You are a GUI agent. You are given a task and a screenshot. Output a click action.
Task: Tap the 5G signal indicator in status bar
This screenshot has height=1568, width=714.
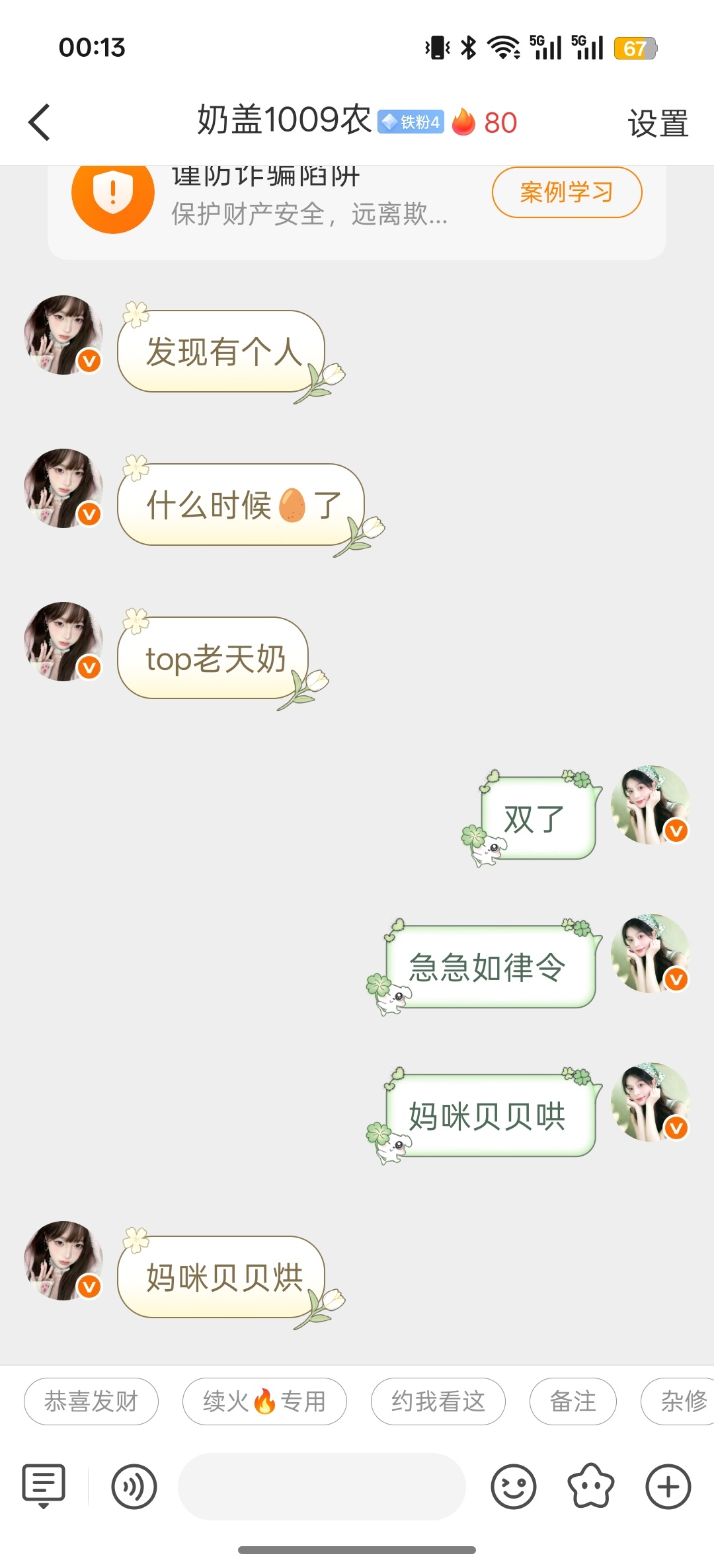545,46
